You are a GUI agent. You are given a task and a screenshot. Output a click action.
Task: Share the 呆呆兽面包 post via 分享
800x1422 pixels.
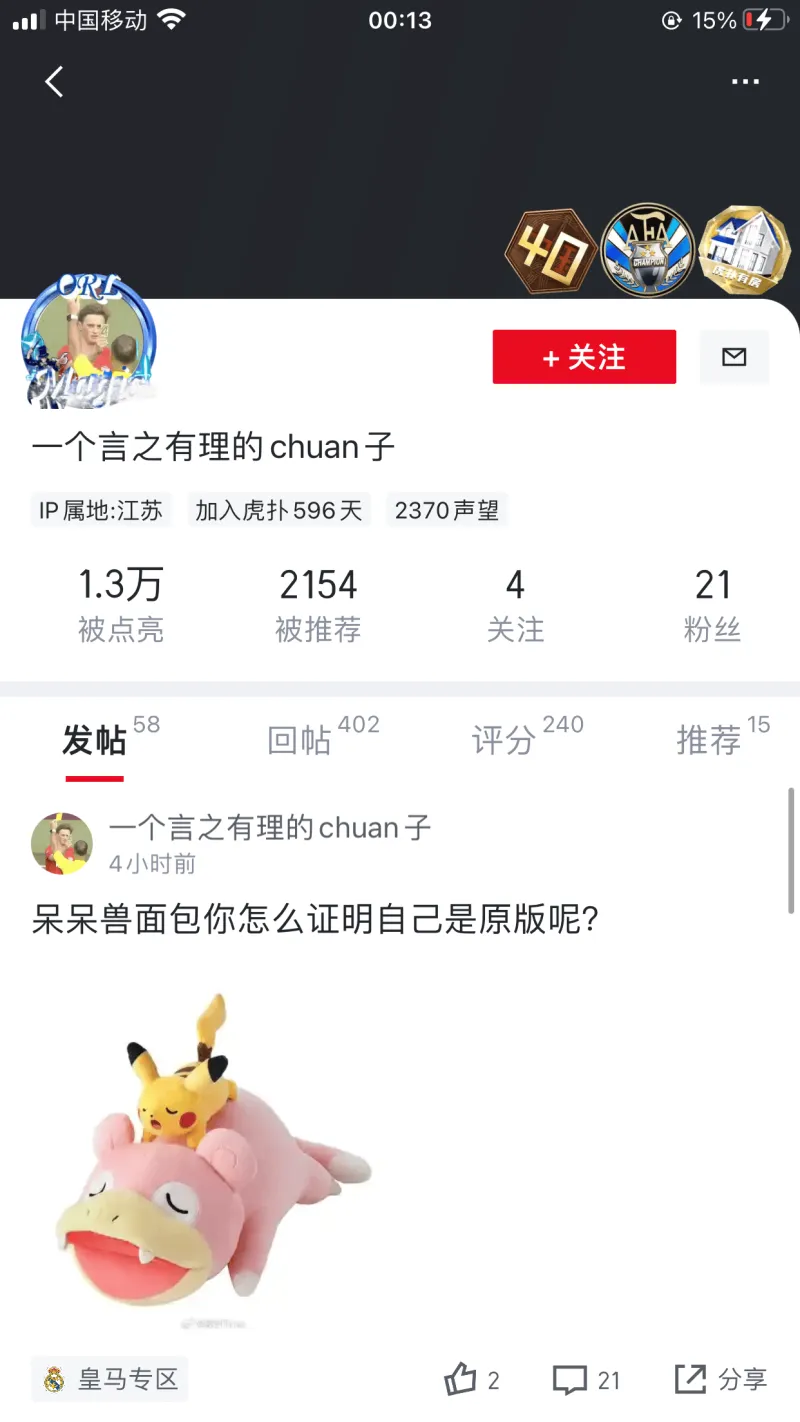click(720, 1380)
